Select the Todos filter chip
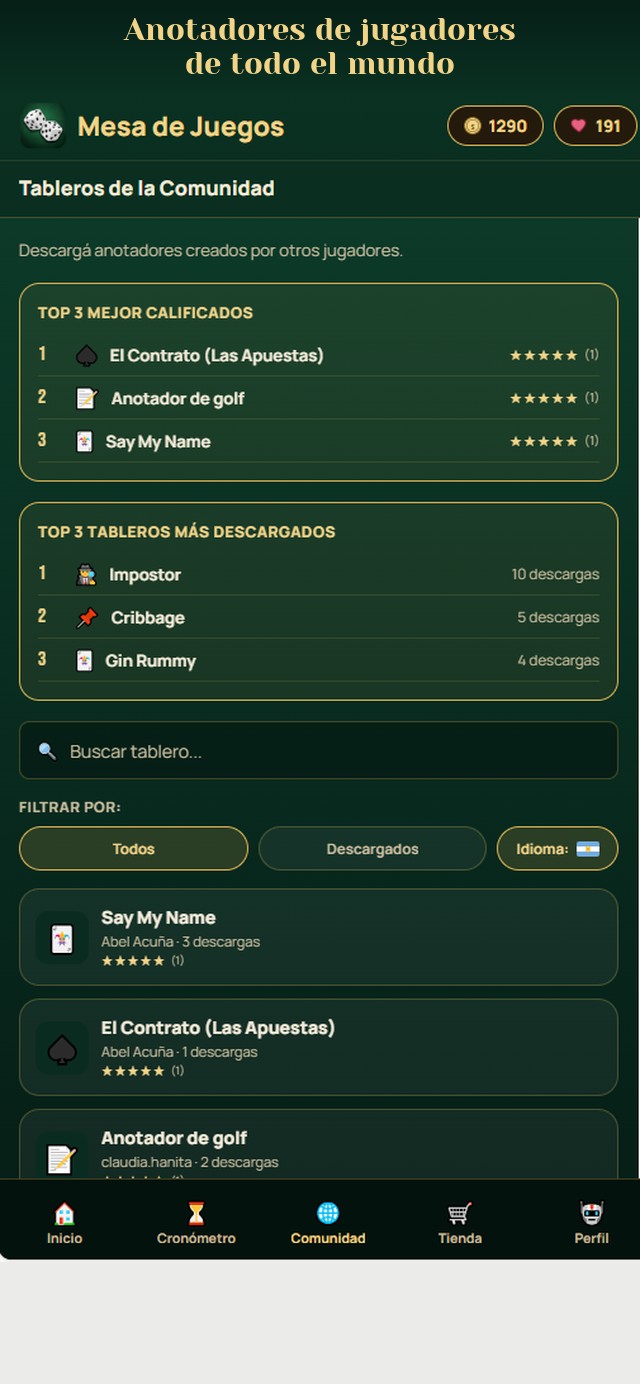Screen dimensions: 640x1384 [x=133, y=849]
